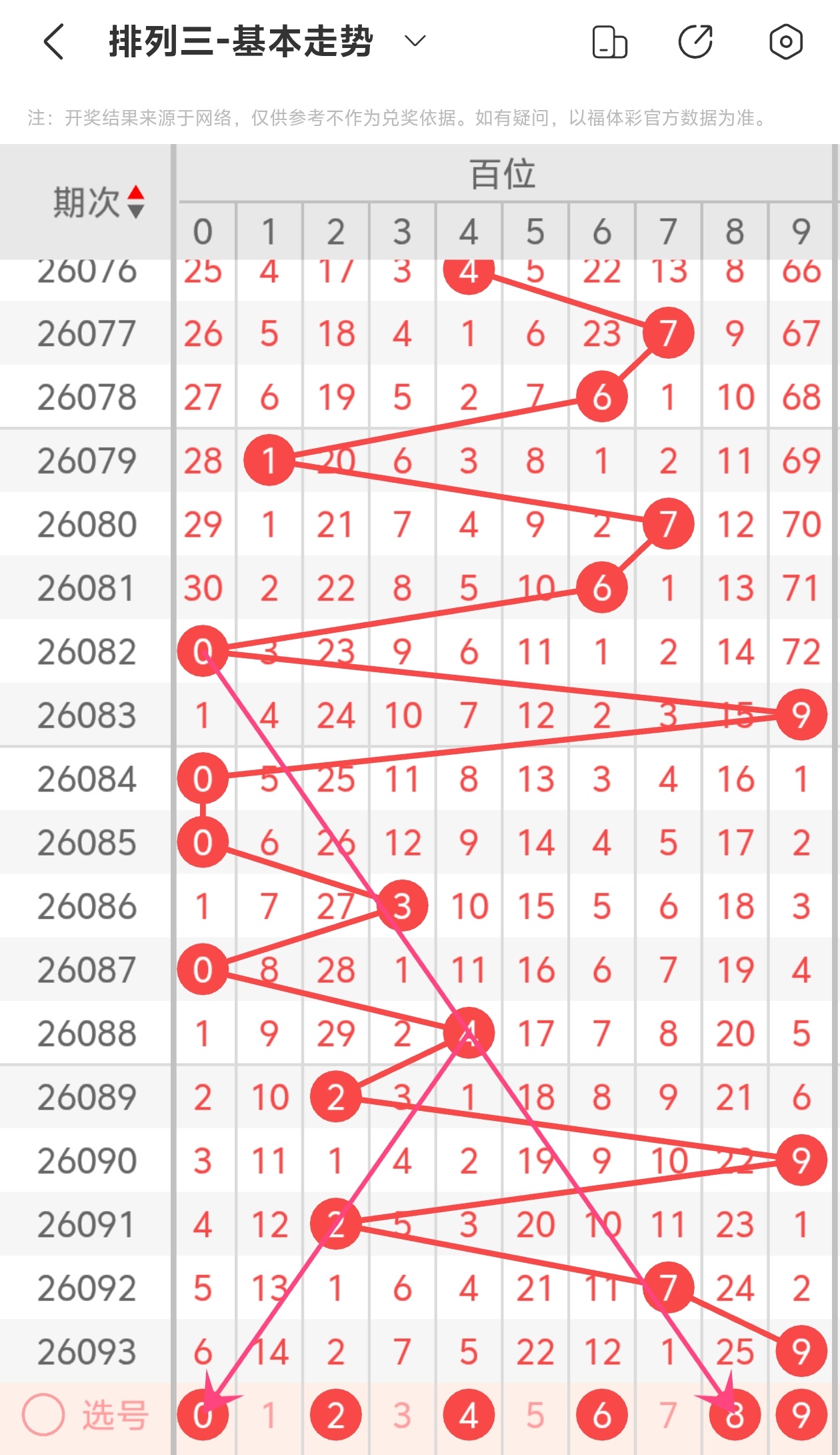Tap number 8 in the 选号 row
This screenshot has width=840, height=1455.
click(x=735, y=1414)
